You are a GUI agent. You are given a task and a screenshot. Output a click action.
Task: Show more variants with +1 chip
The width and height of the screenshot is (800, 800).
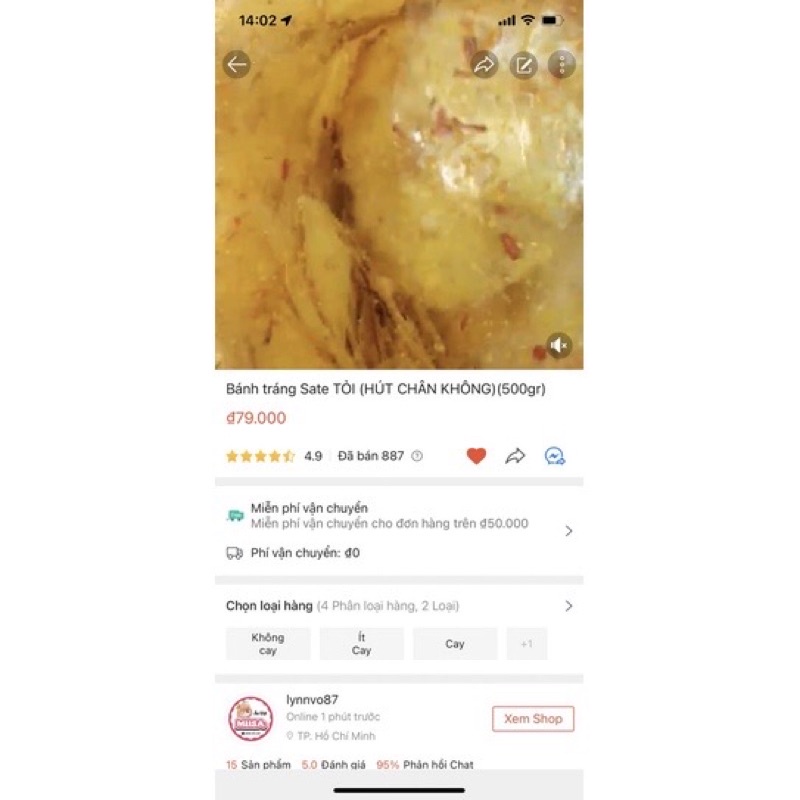coord(526,644)
